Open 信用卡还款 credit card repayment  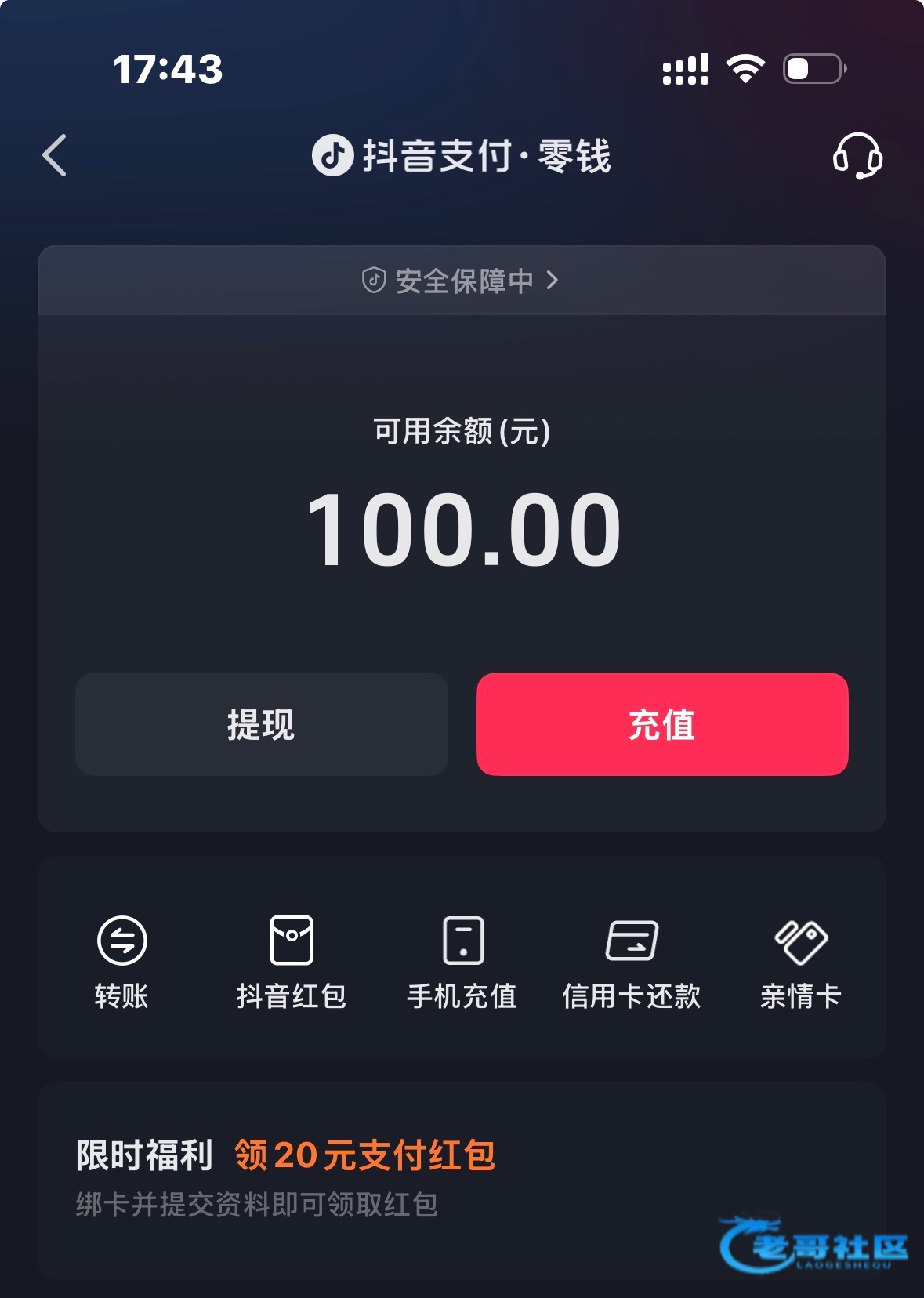tap(632, 962)
